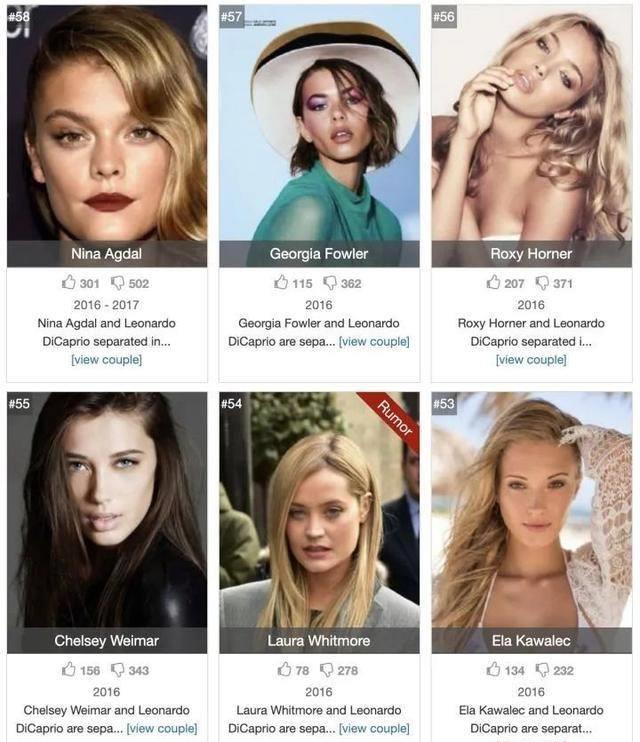View couple link for Nina Agdal
Screen dimensions: 640x742
[x=106, y=359]
